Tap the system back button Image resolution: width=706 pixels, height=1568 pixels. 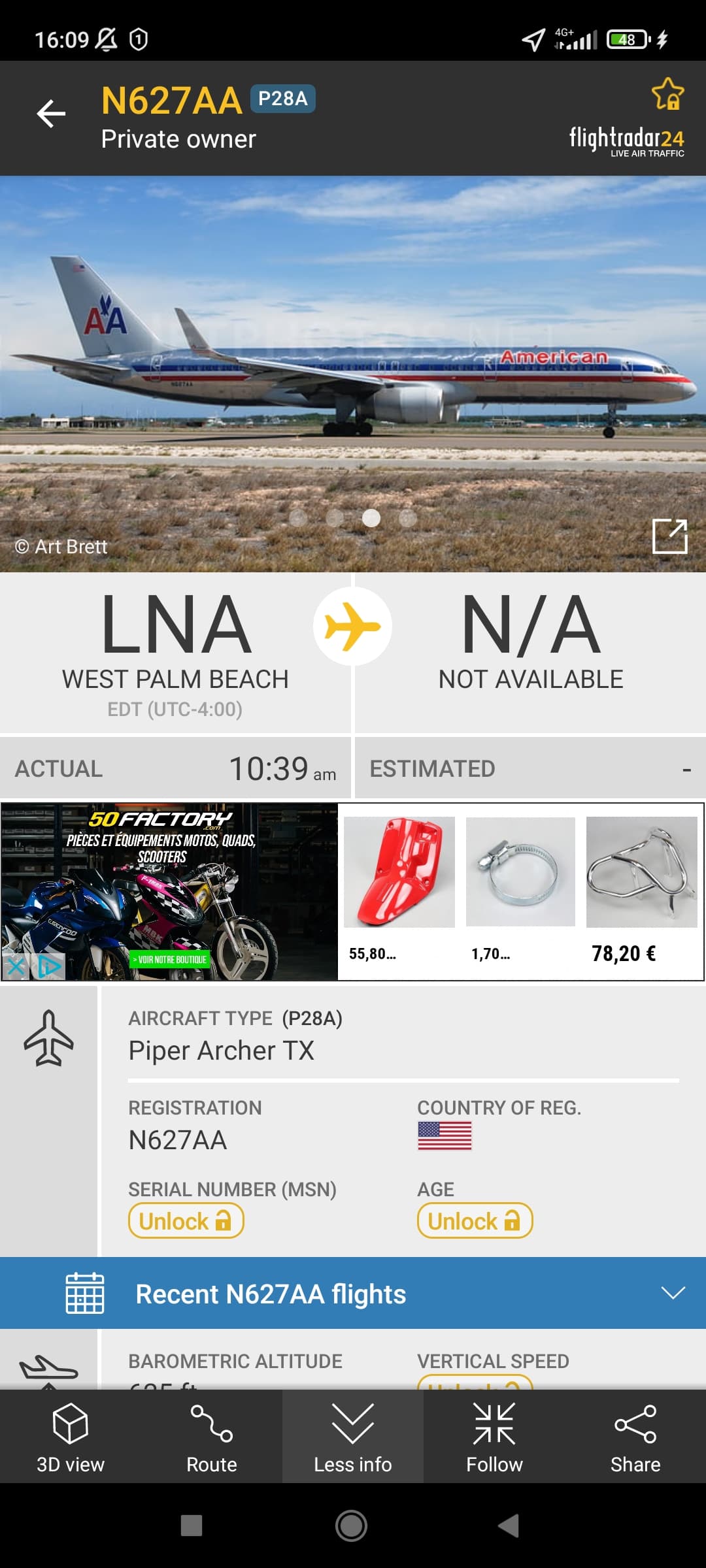[509, 1526]
